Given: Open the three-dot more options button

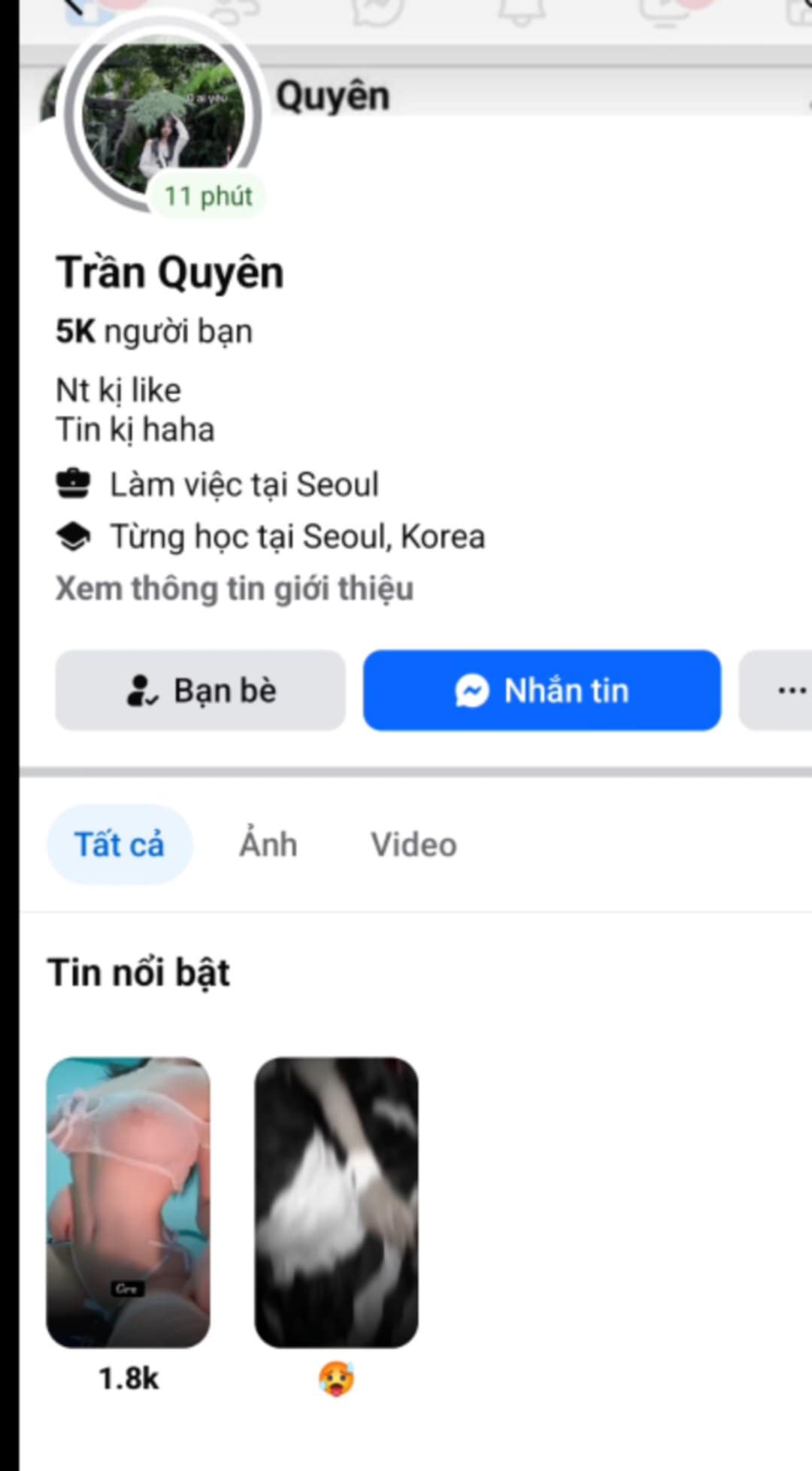Looking at the screenshot, I should 783,690.
